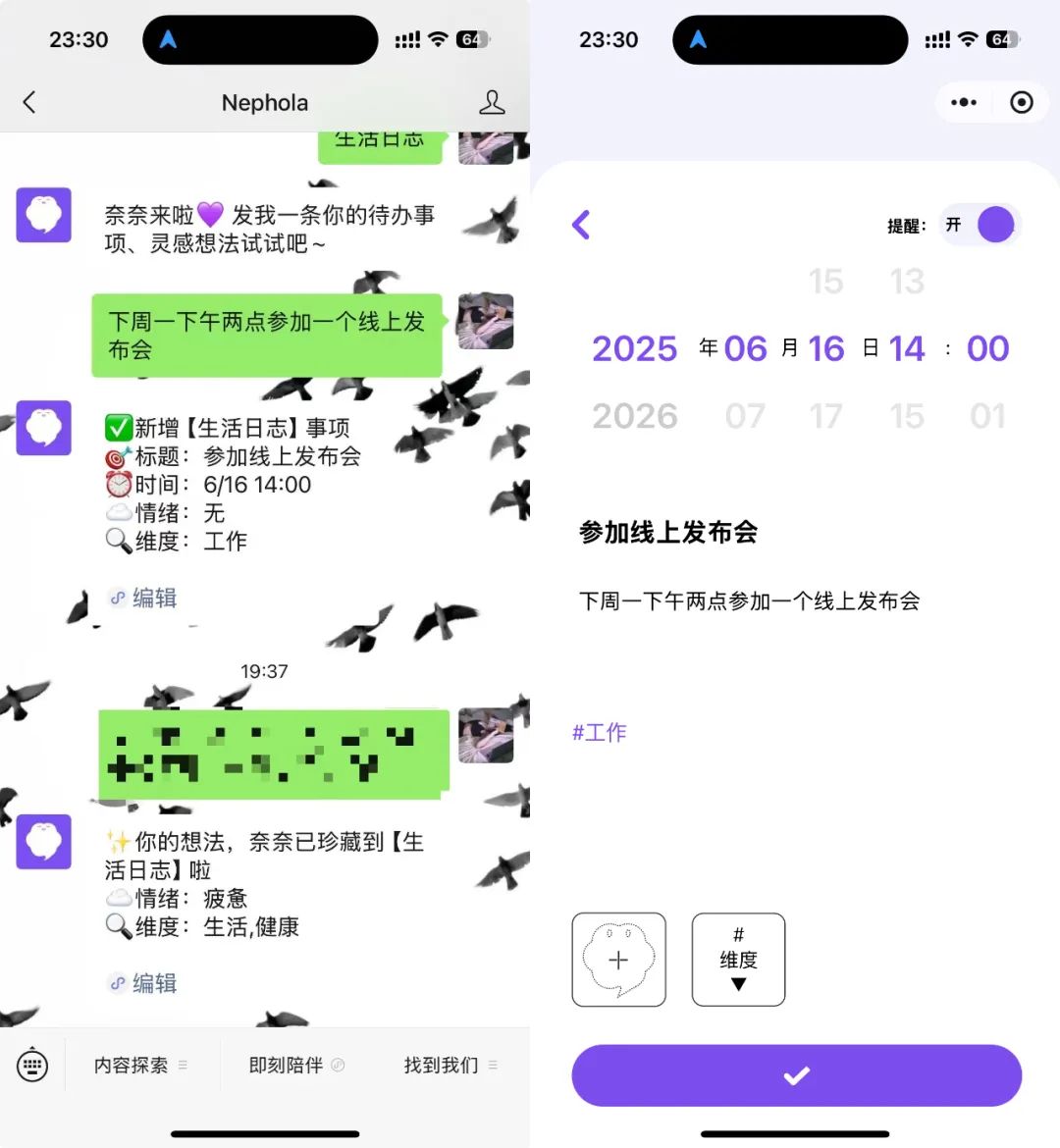This screenshot has width=1060, height=1148.
Task: Close the mini program with the circle button
Action: point(1022,102)
